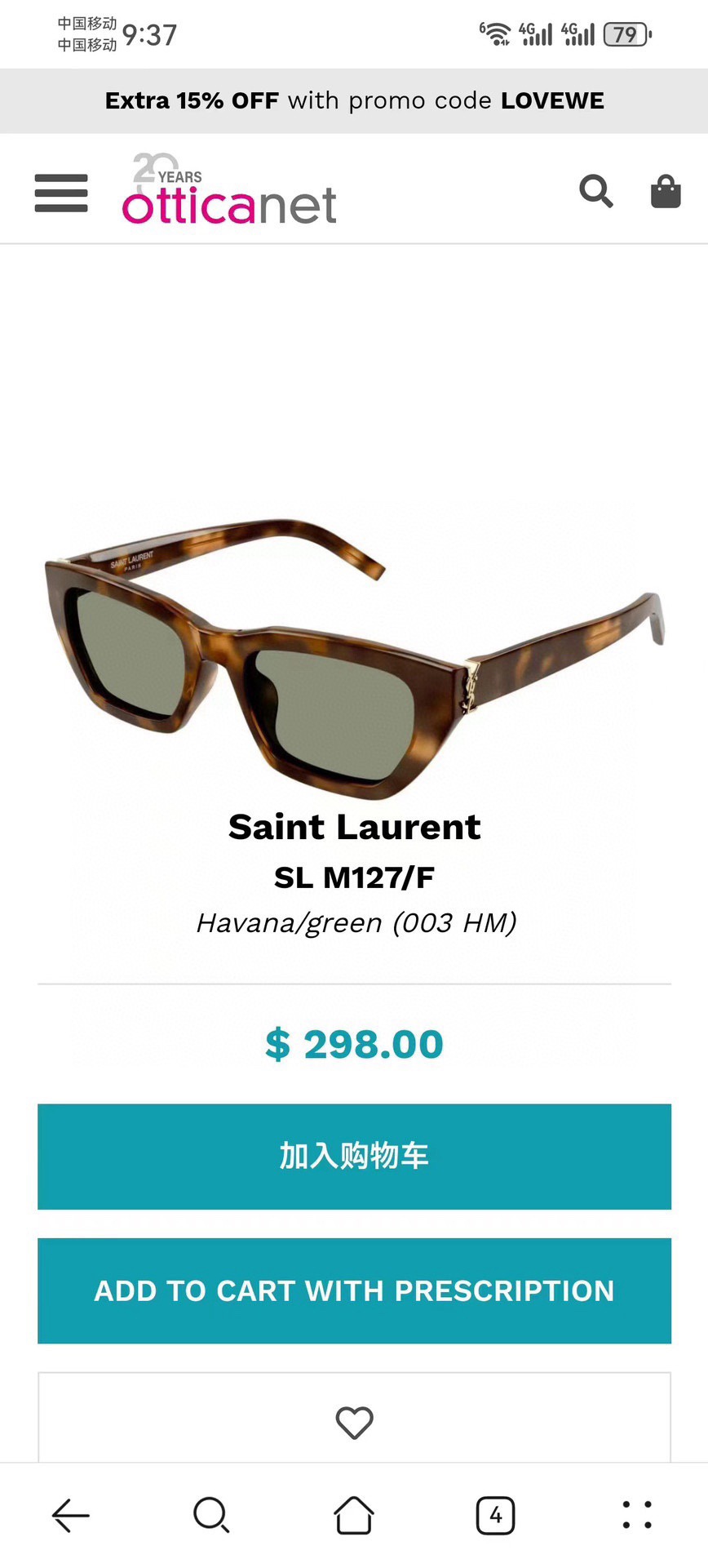Viewport: 708px width, 1568px height.
Task: Open the browser four-dot menu
Action: (x=637, y=1515)
